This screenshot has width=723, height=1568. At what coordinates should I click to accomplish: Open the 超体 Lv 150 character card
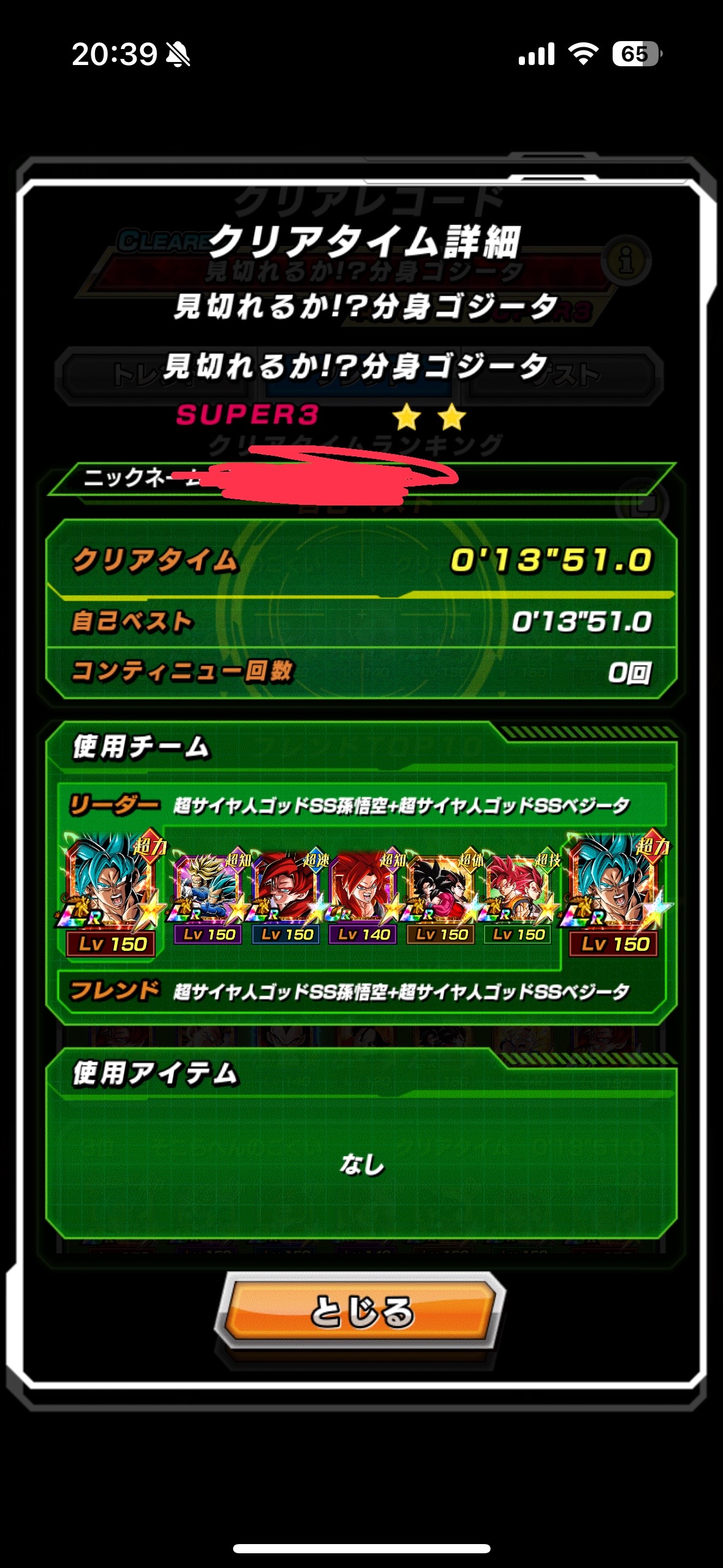point(441,896)
